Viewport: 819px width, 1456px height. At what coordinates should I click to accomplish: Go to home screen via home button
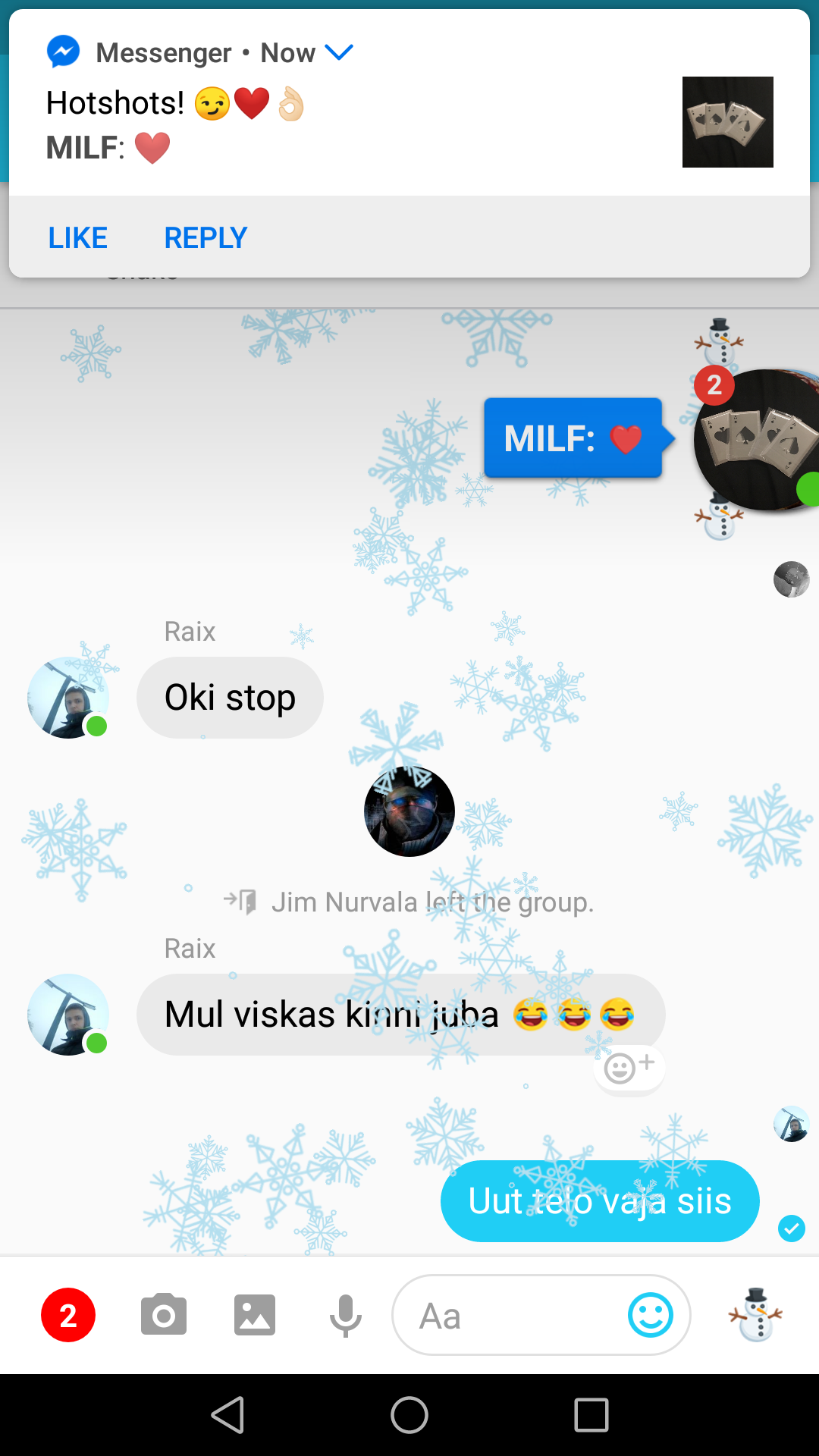[409, 1415]
